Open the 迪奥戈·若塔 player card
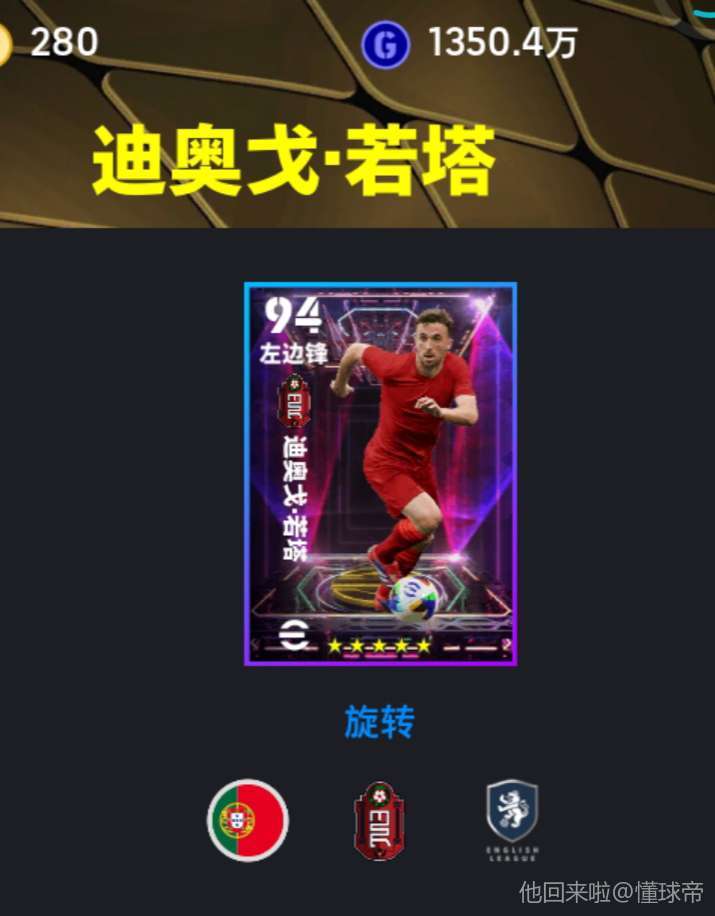Screen dimensions: 715x916 [380, 474]
